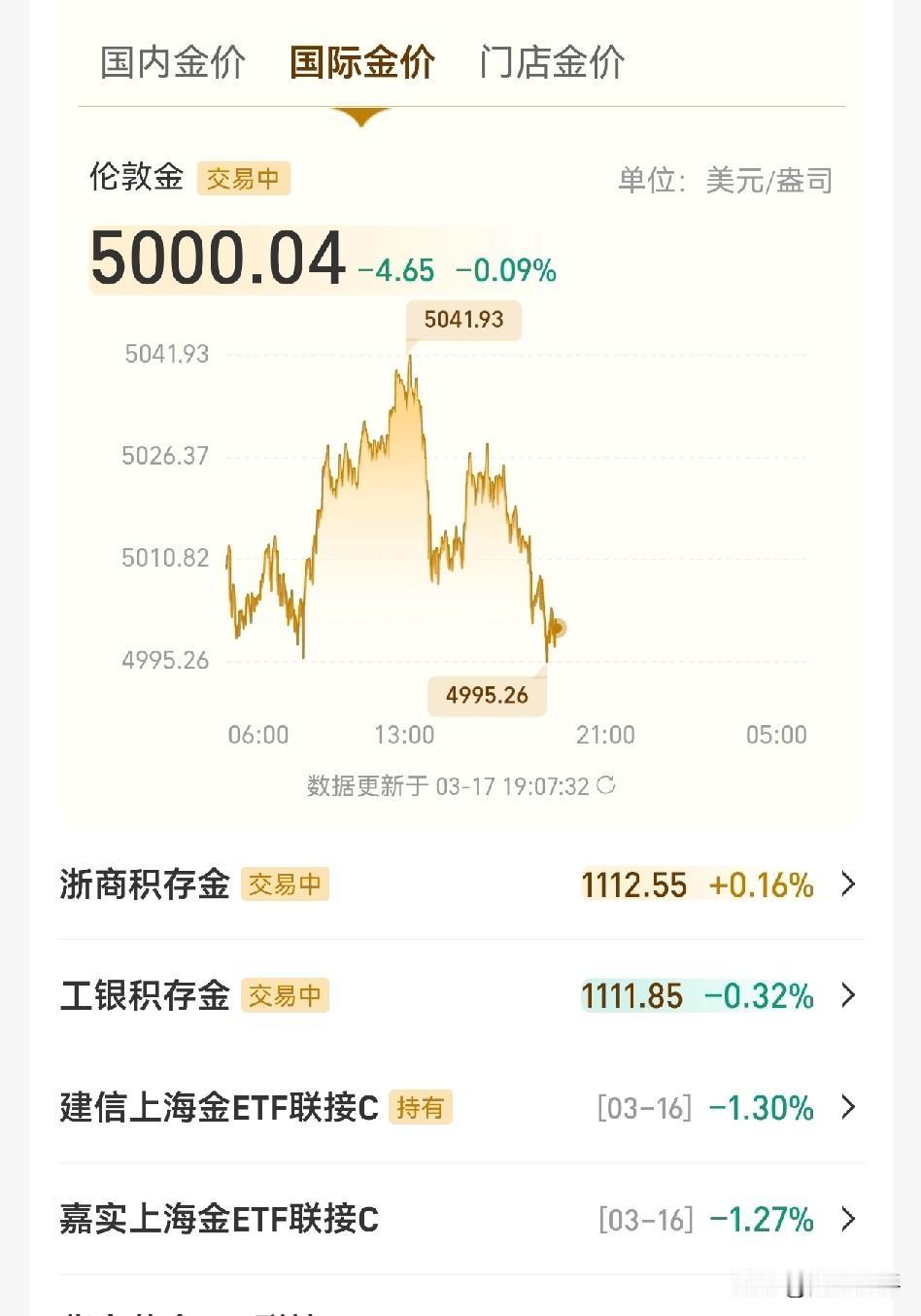921x1316 pixels.
Task: Select the 国内金价 tab
Action: (x=171, y=62)
